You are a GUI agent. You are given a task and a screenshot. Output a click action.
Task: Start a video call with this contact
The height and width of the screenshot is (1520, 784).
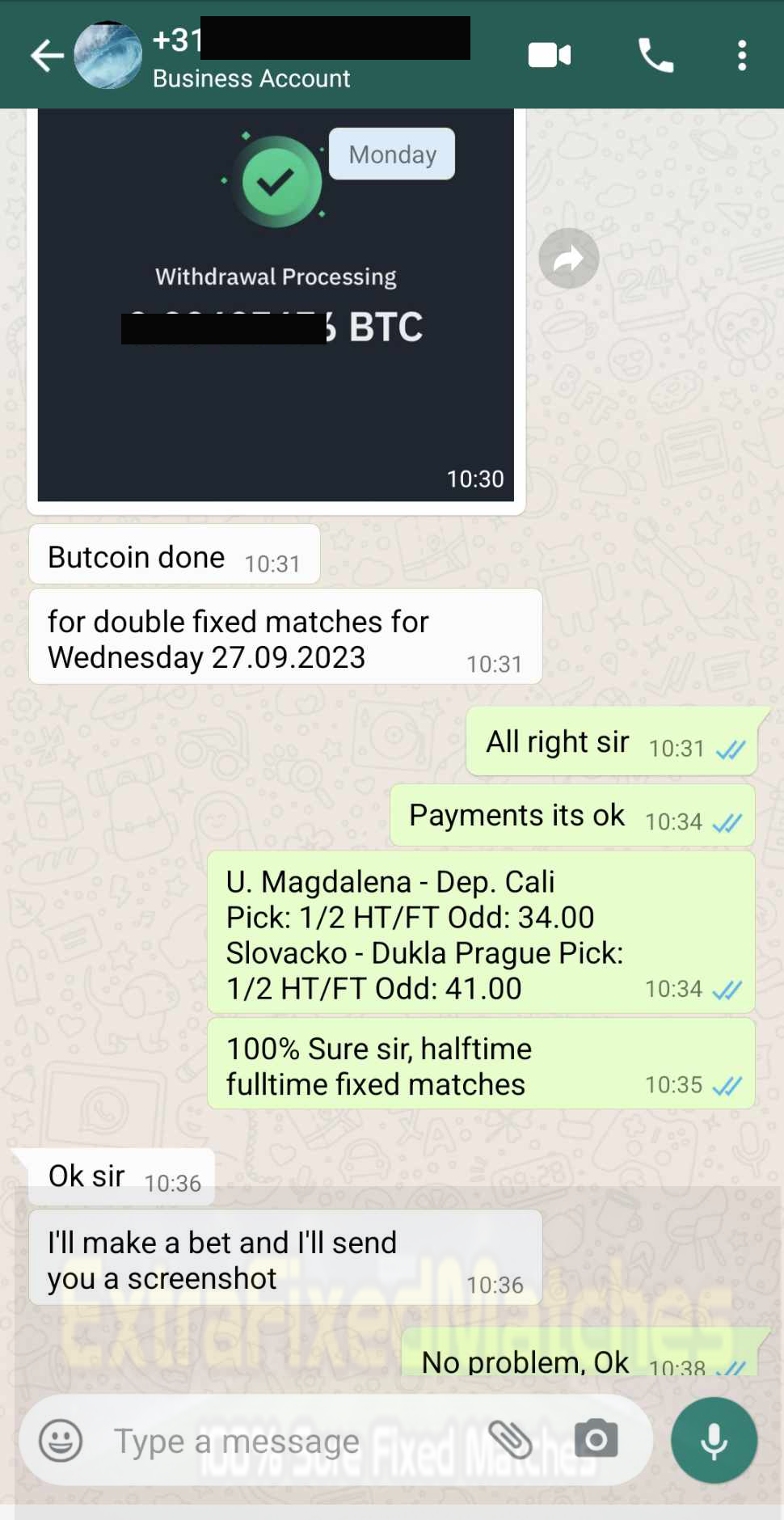point(550,56)
